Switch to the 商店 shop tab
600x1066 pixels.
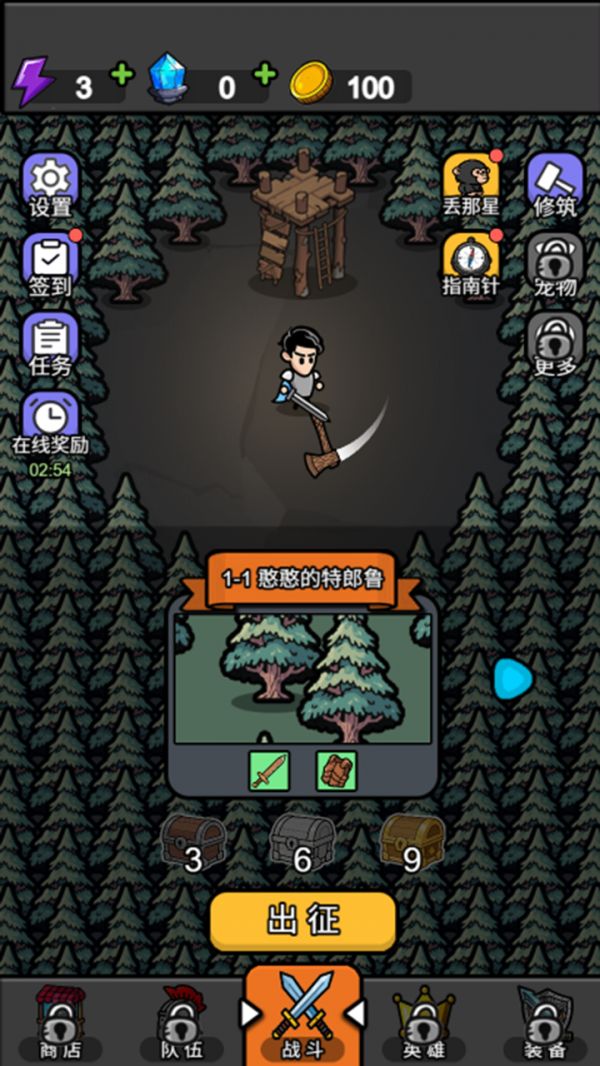coord(60,1022)
